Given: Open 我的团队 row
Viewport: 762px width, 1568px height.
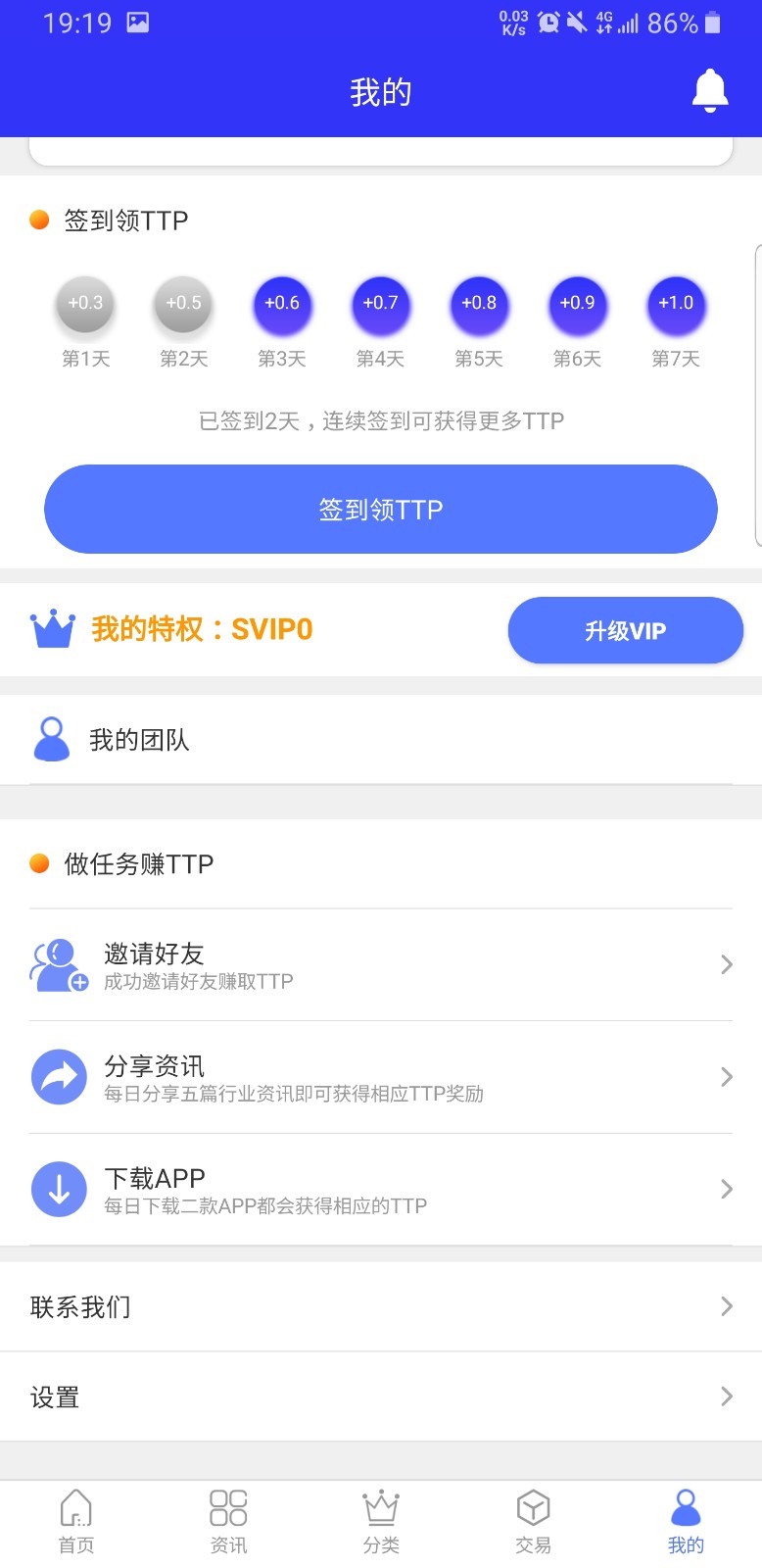Looking at the screenshot, I should click(381, 740).
